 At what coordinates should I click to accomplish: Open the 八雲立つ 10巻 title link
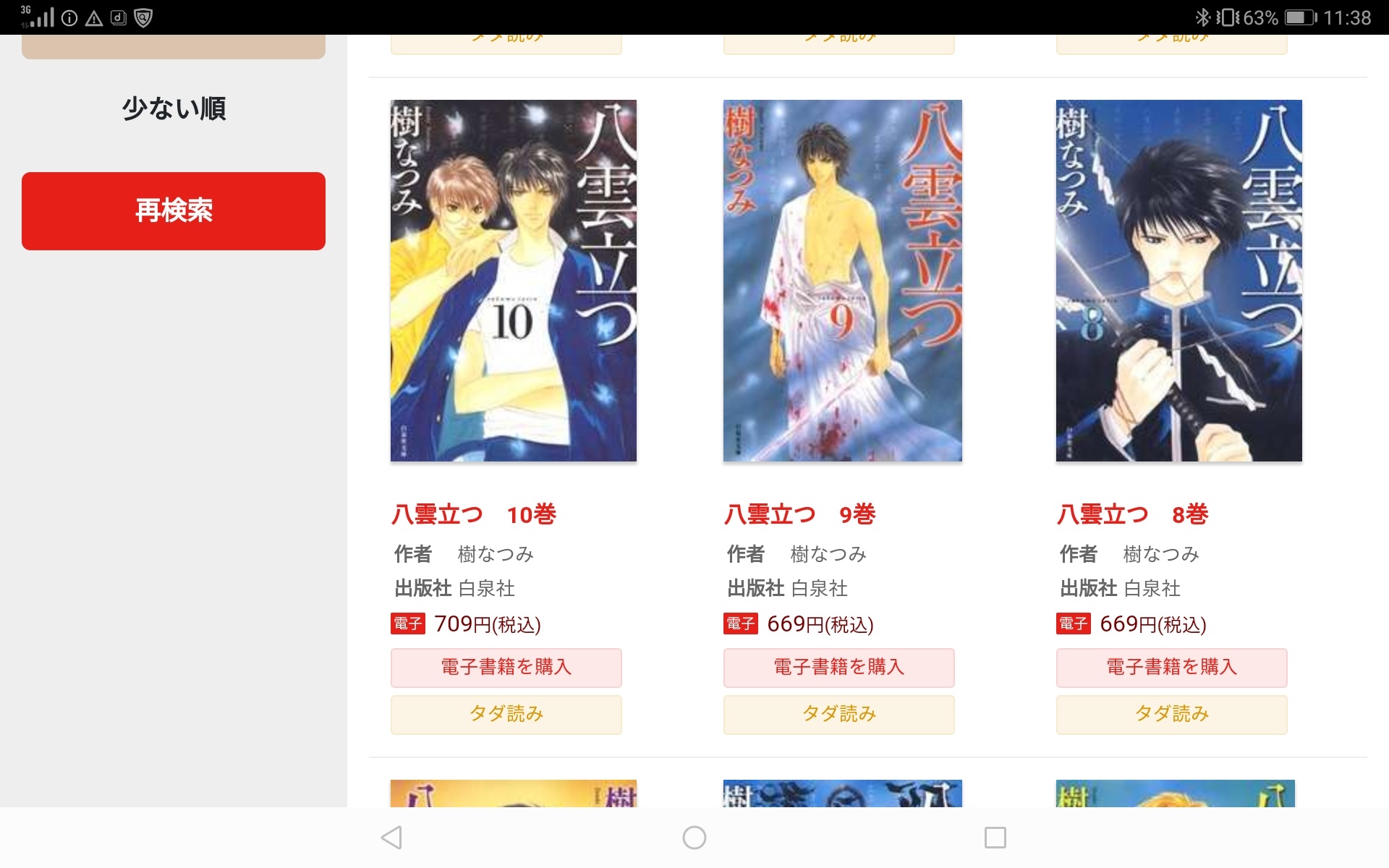474,515
